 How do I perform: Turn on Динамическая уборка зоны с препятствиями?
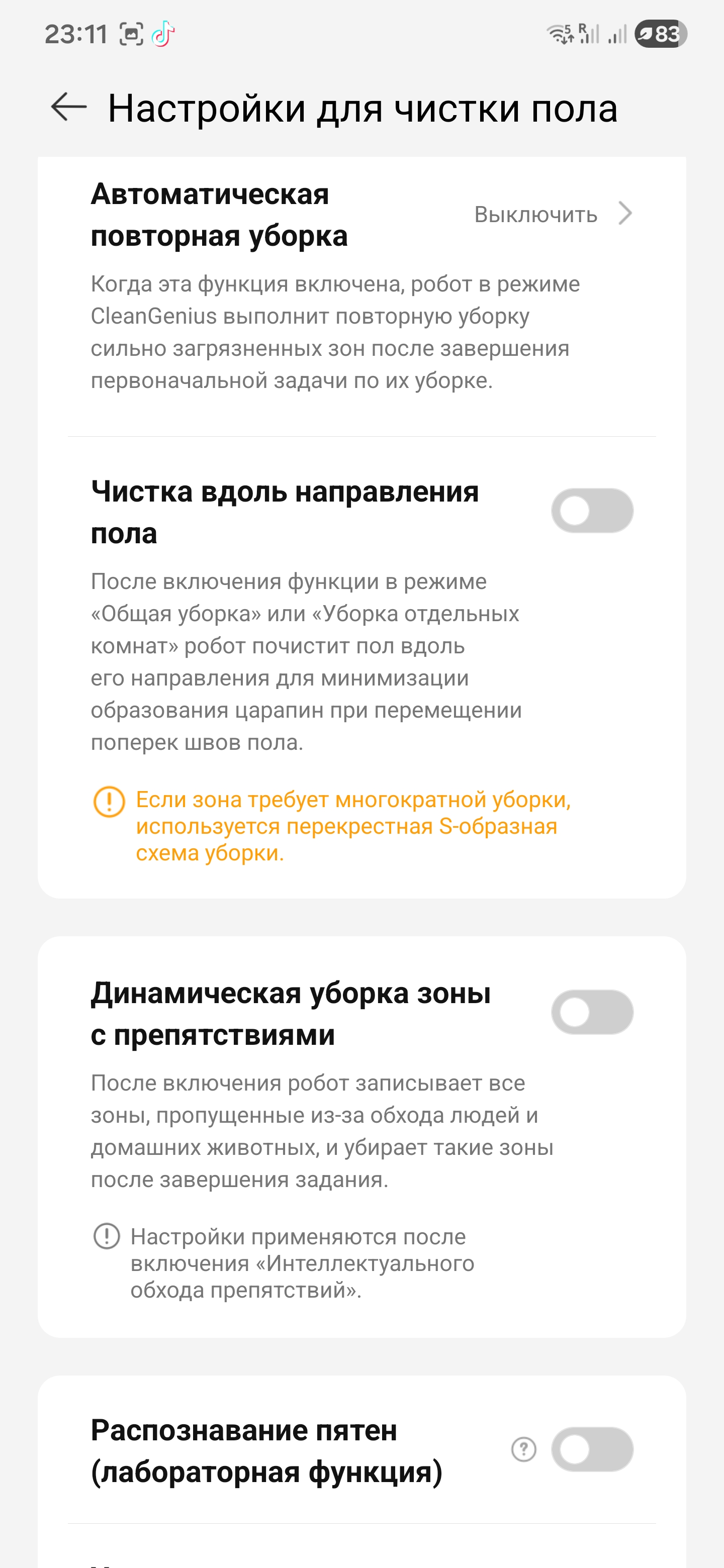coord(592,1012)
